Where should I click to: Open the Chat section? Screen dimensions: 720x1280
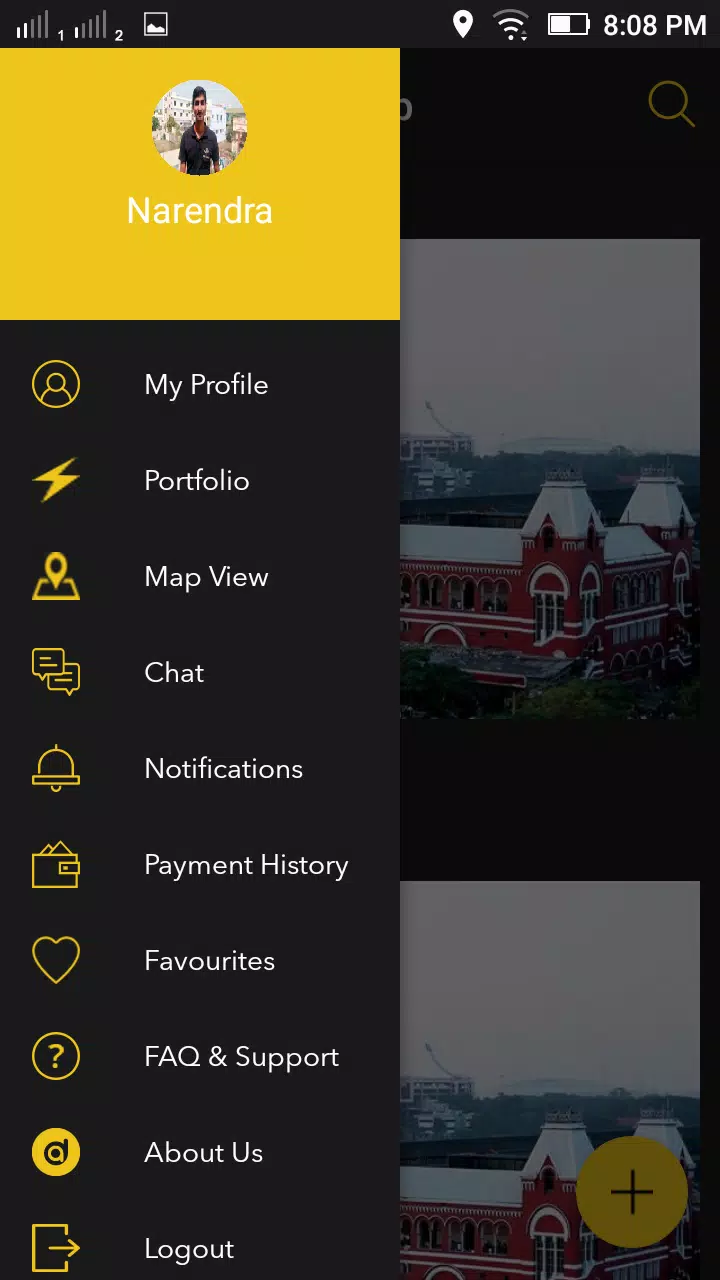(200, 672)
